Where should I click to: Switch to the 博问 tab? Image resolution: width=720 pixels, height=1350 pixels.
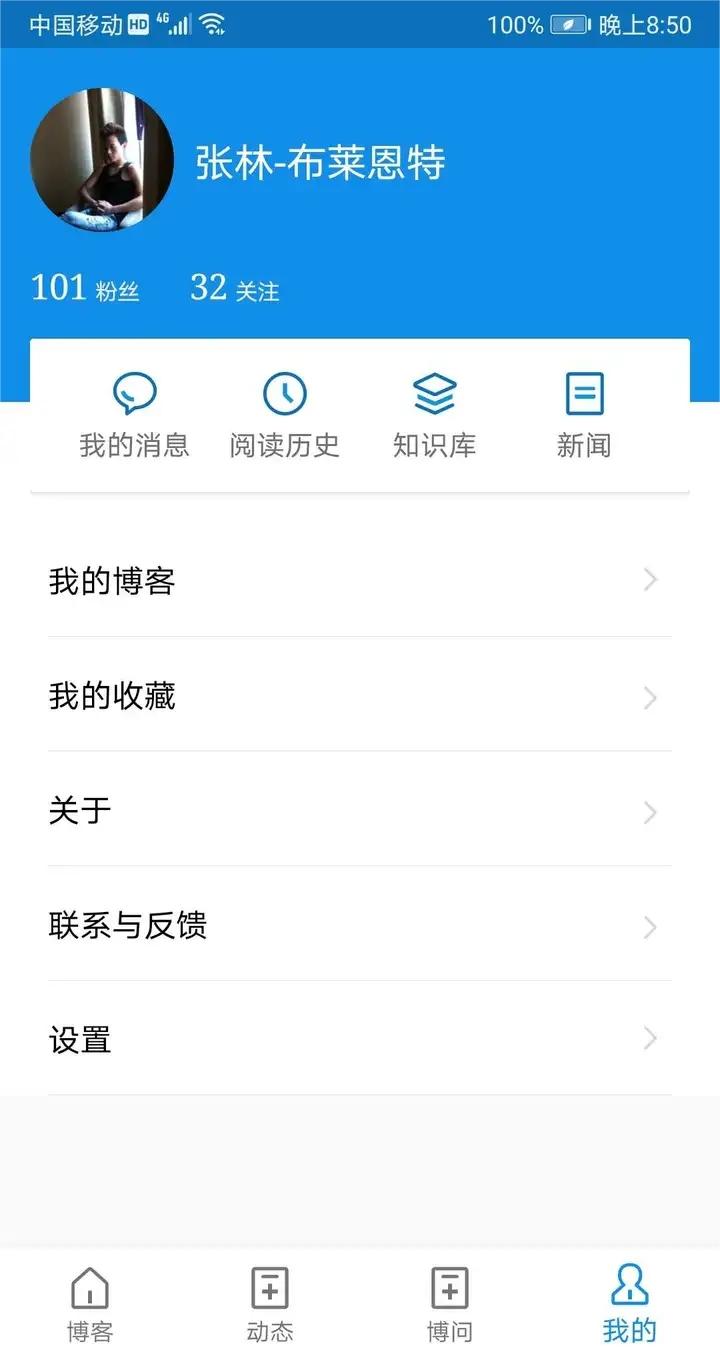pyautogui.click(x=450, y=1304)
